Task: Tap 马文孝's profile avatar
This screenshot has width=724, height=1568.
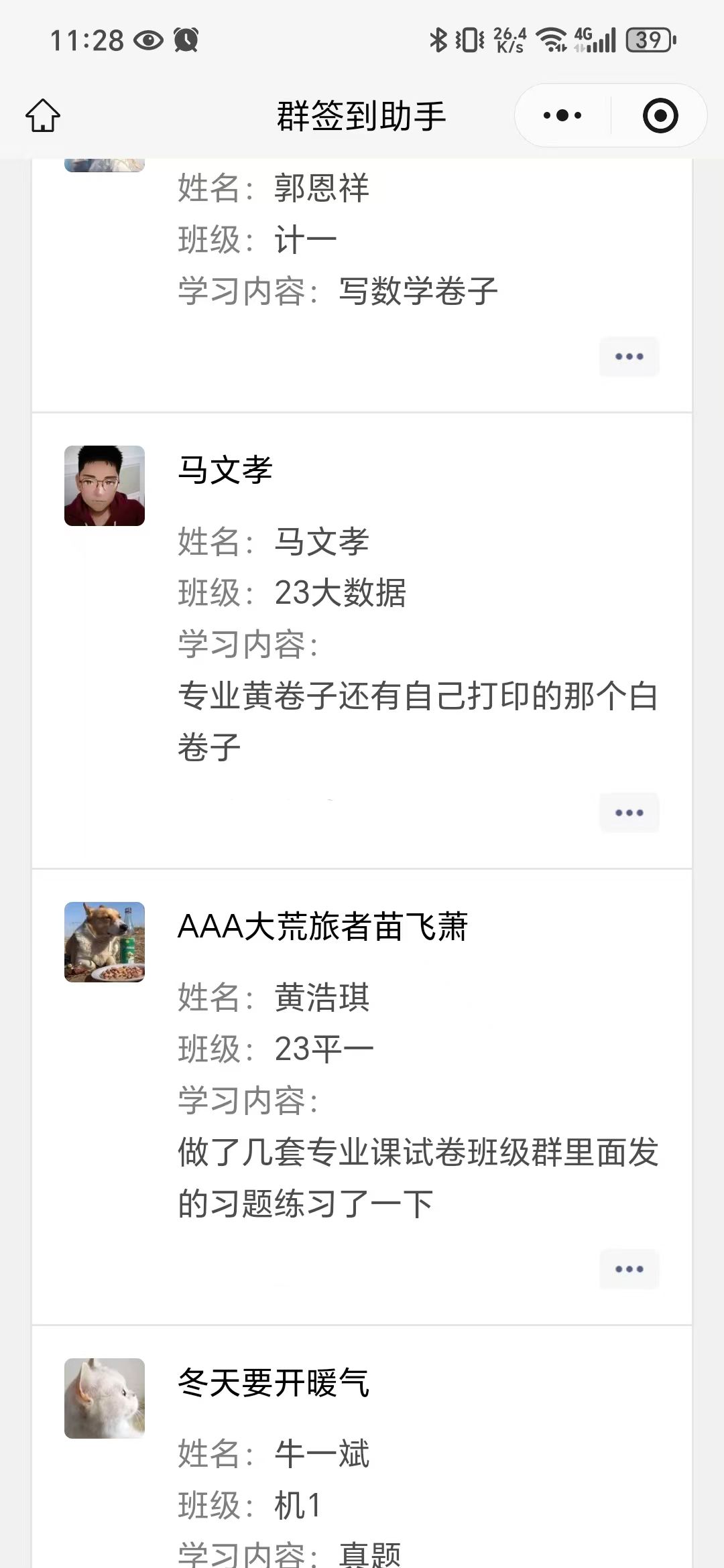Action: click(x=105, y=486)
